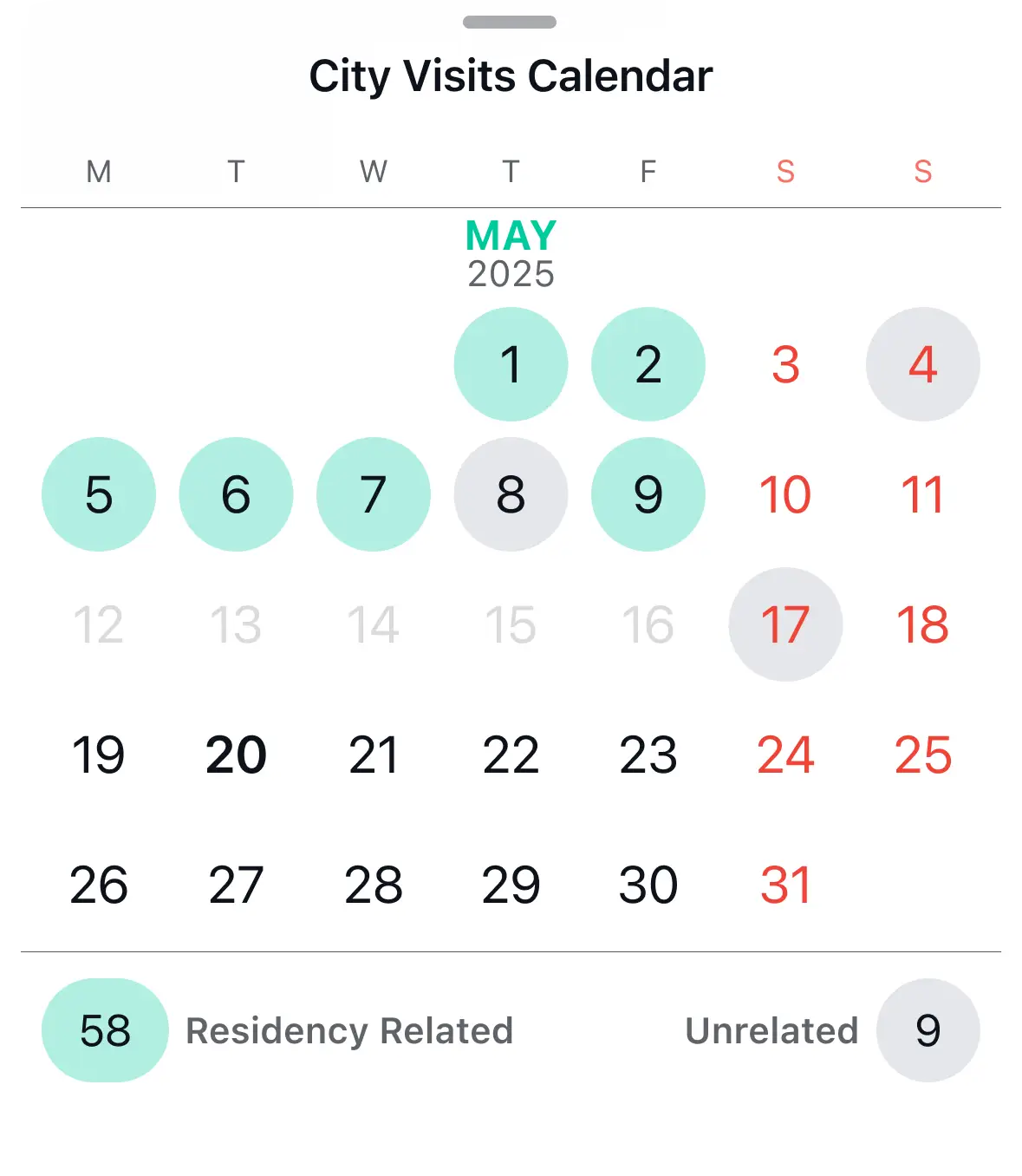1022x1176 pixels.
Task: Select May 1 on the calendar
Action: 511,364
